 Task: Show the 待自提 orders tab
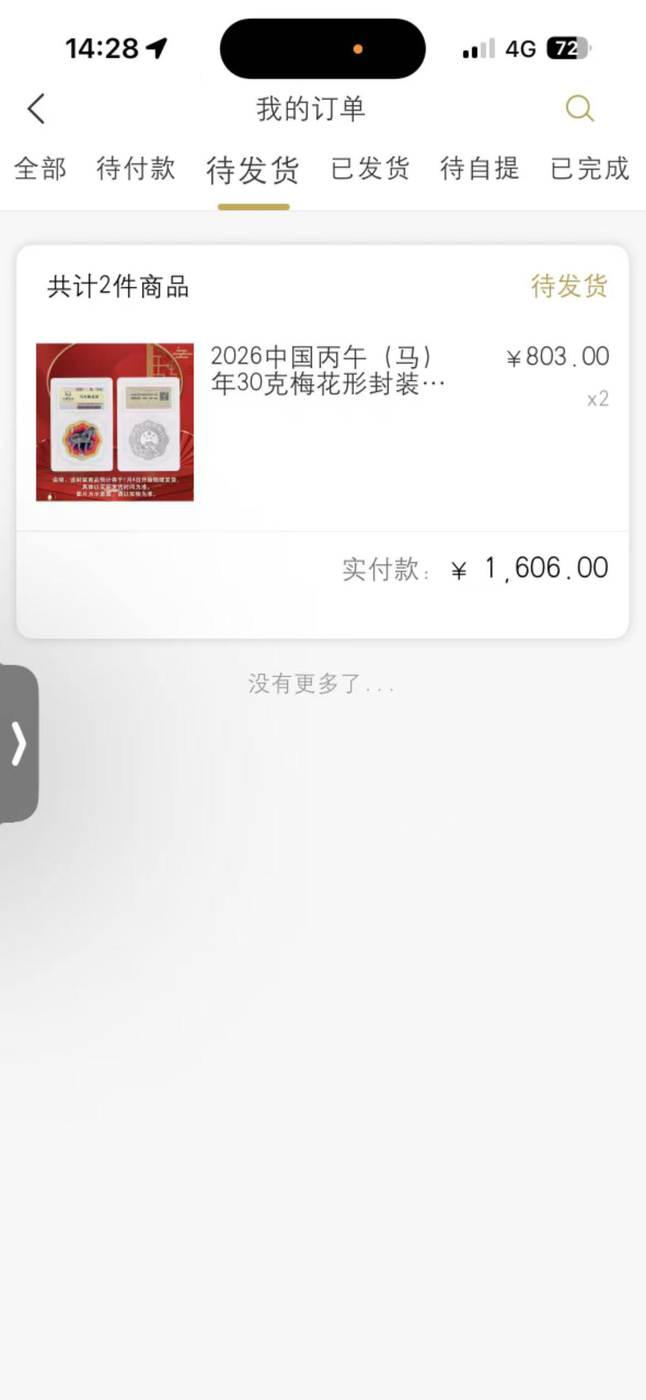(480, 169)
